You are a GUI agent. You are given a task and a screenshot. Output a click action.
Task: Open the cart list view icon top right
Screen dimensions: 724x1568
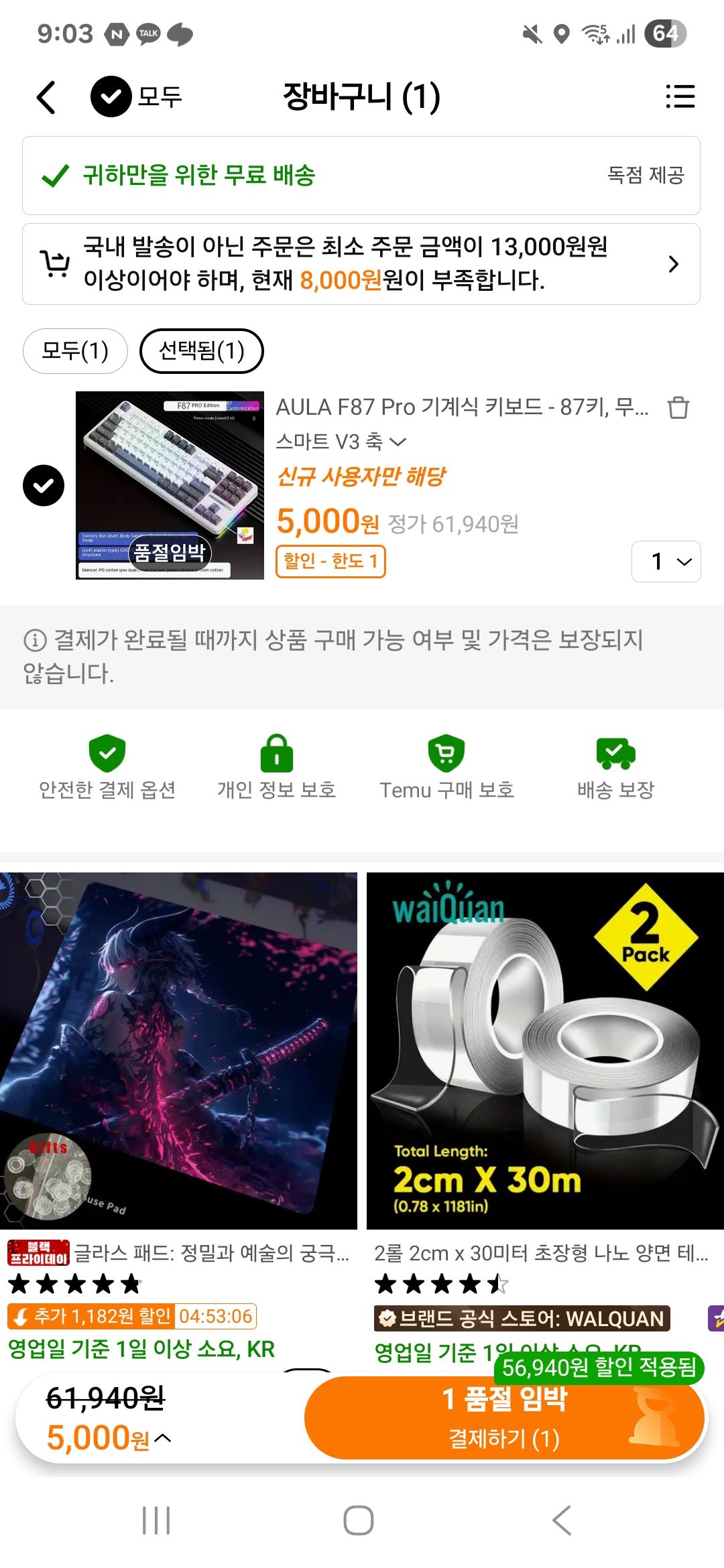click(680, 96)
